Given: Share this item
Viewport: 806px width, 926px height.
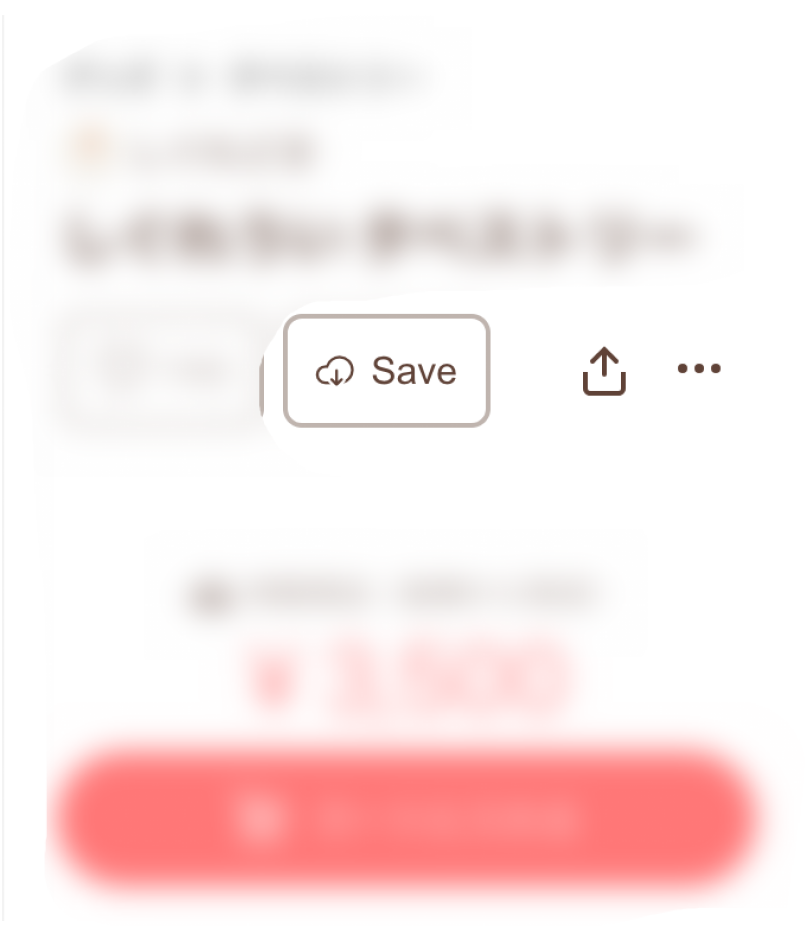Looking at the screenshot, I should coord(604,371).
